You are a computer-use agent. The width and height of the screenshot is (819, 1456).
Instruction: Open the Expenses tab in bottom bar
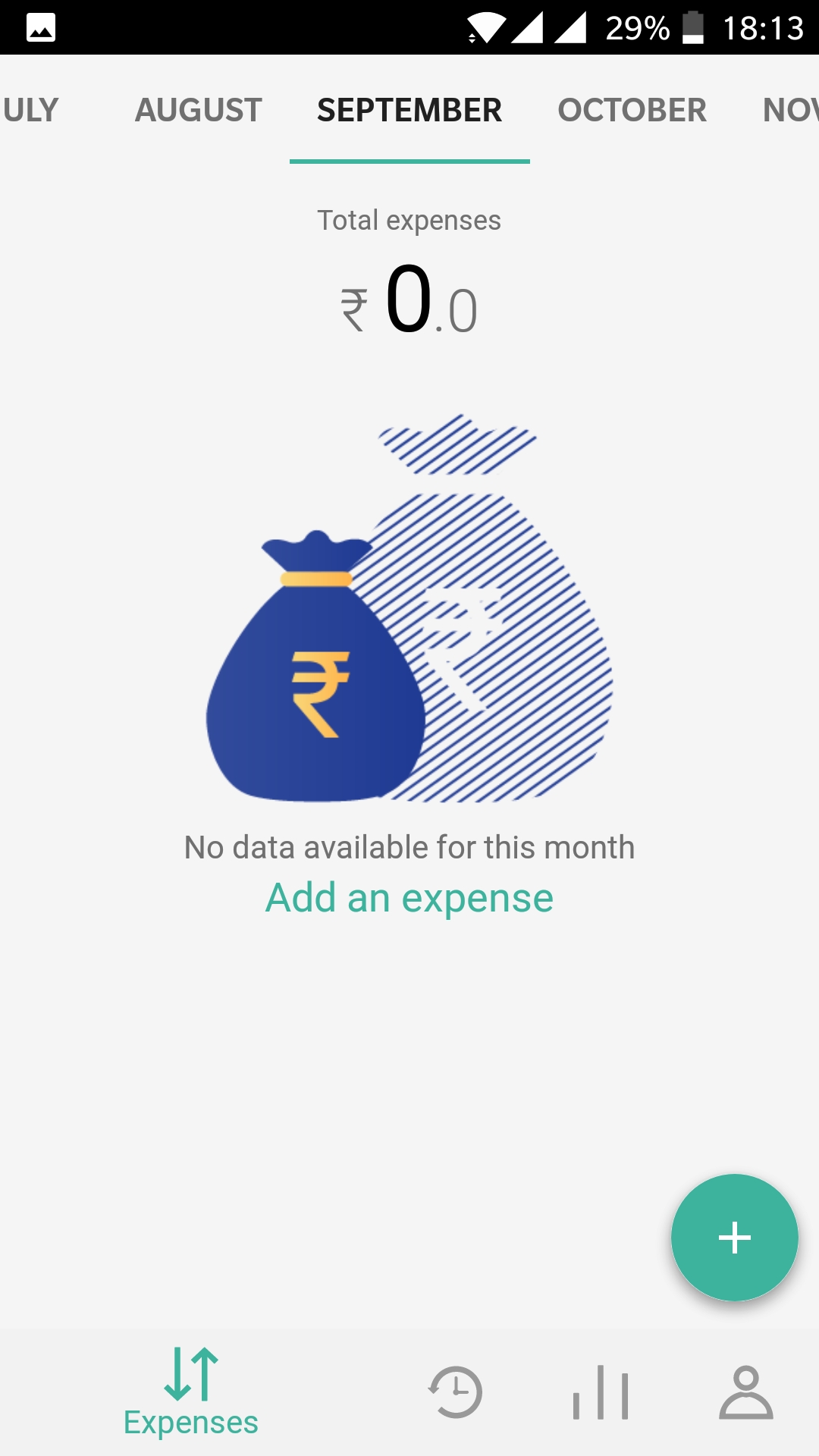[x=191, y=1392]
